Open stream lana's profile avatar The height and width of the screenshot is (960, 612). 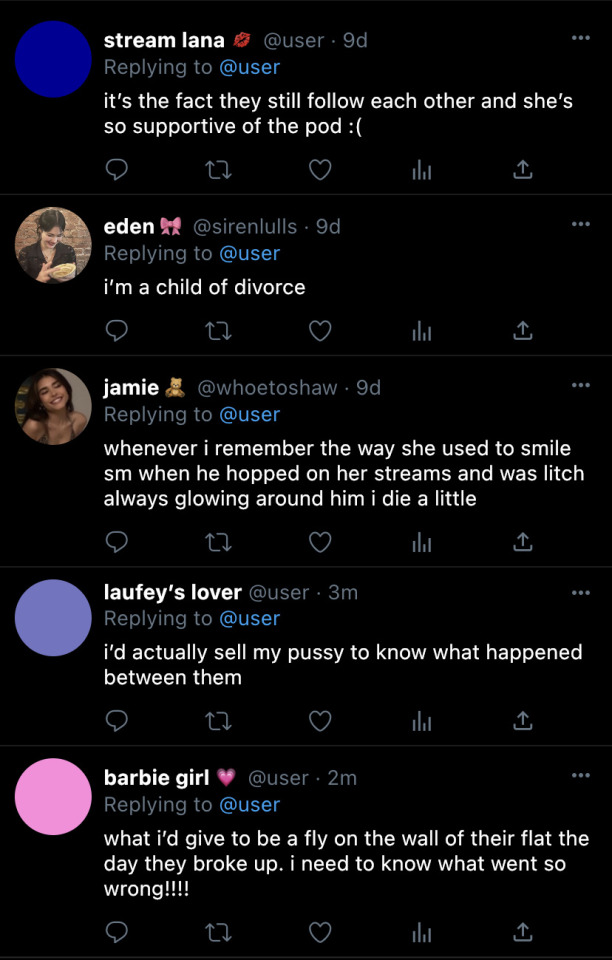pos(54,59)
